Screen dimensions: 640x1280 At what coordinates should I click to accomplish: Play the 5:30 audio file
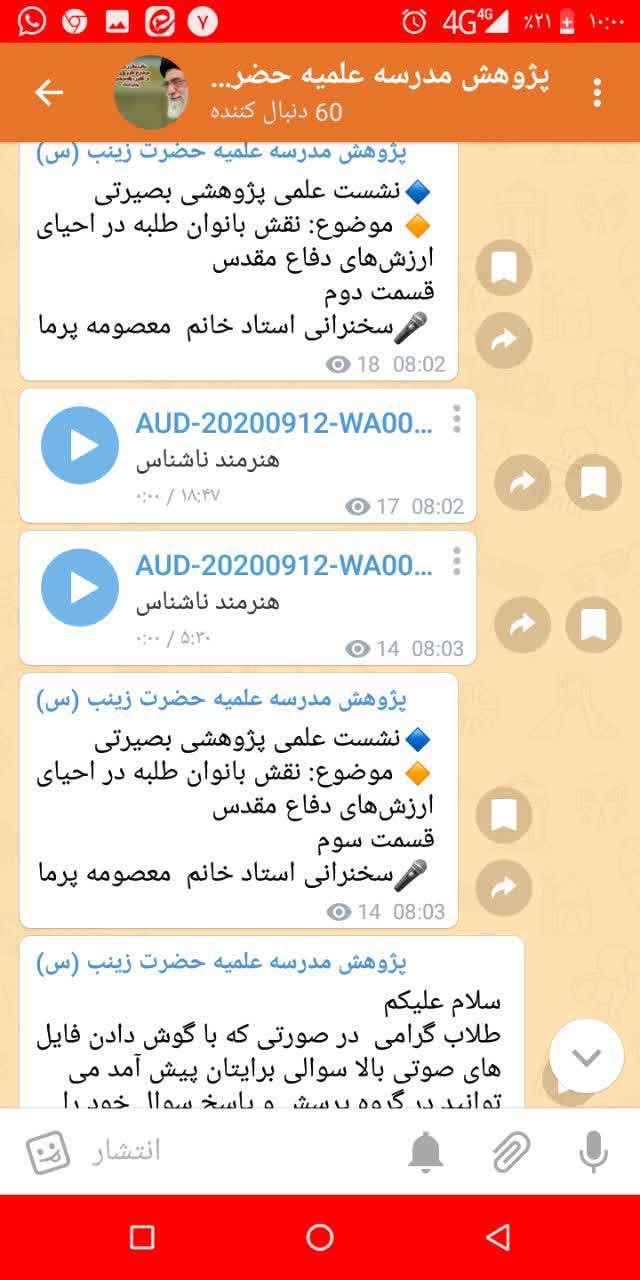[x=80, y=587]
